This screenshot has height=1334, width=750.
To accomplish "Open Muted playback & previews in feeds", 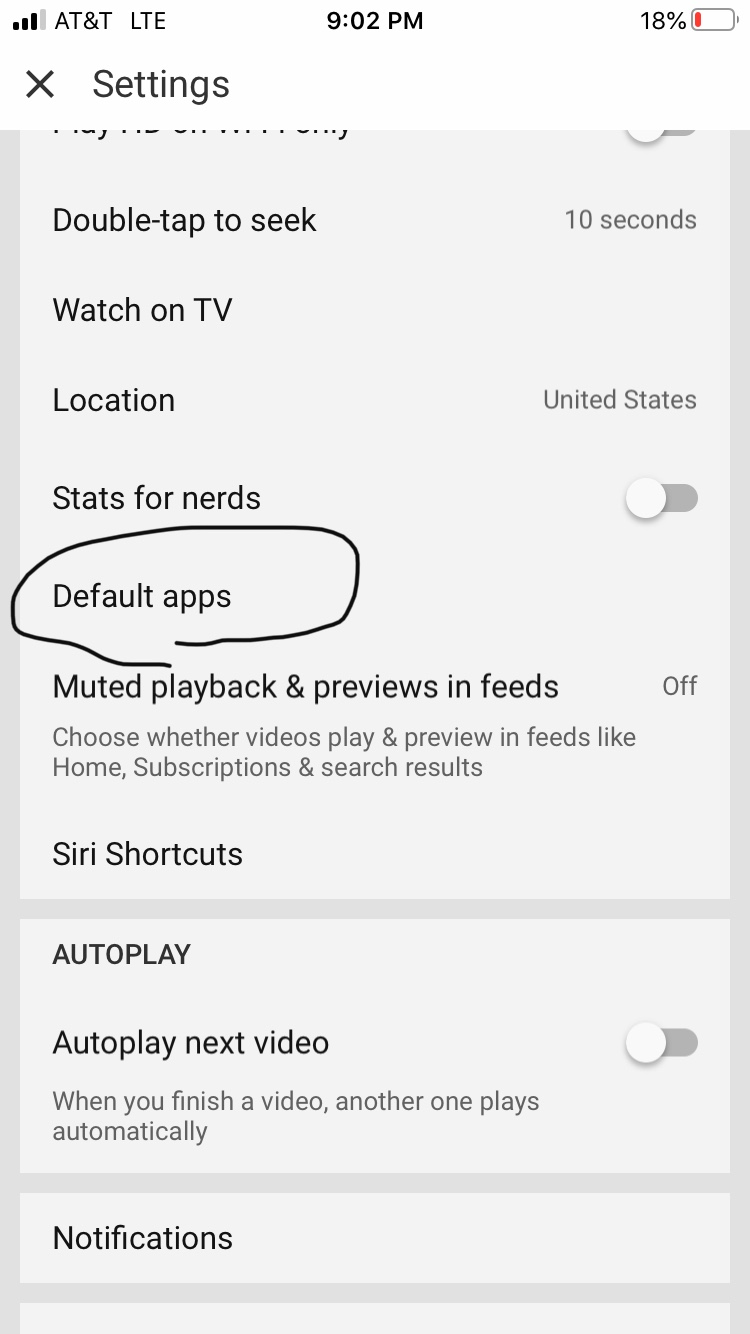I will point(305,687).
